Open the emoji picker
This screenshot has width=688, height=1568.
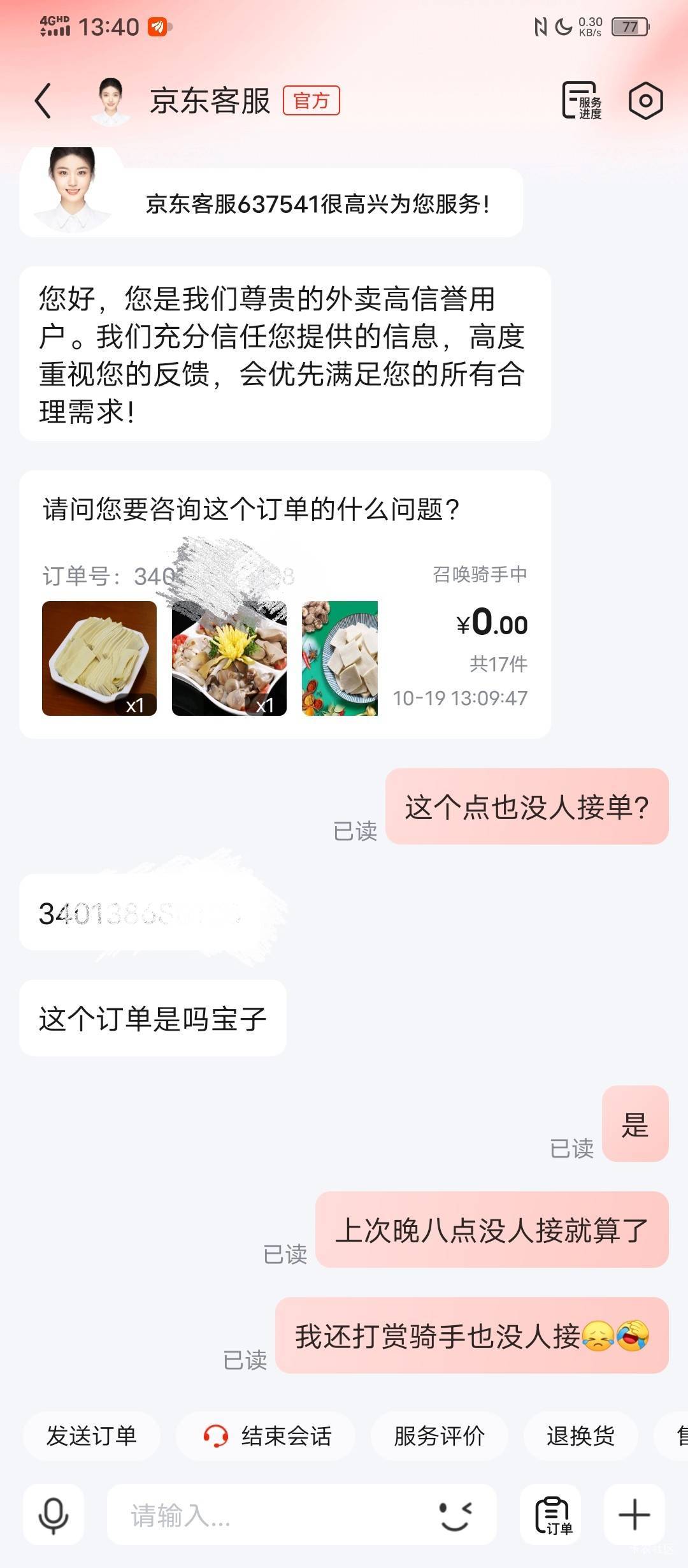pyautogui.click(x=456, y=1515)
